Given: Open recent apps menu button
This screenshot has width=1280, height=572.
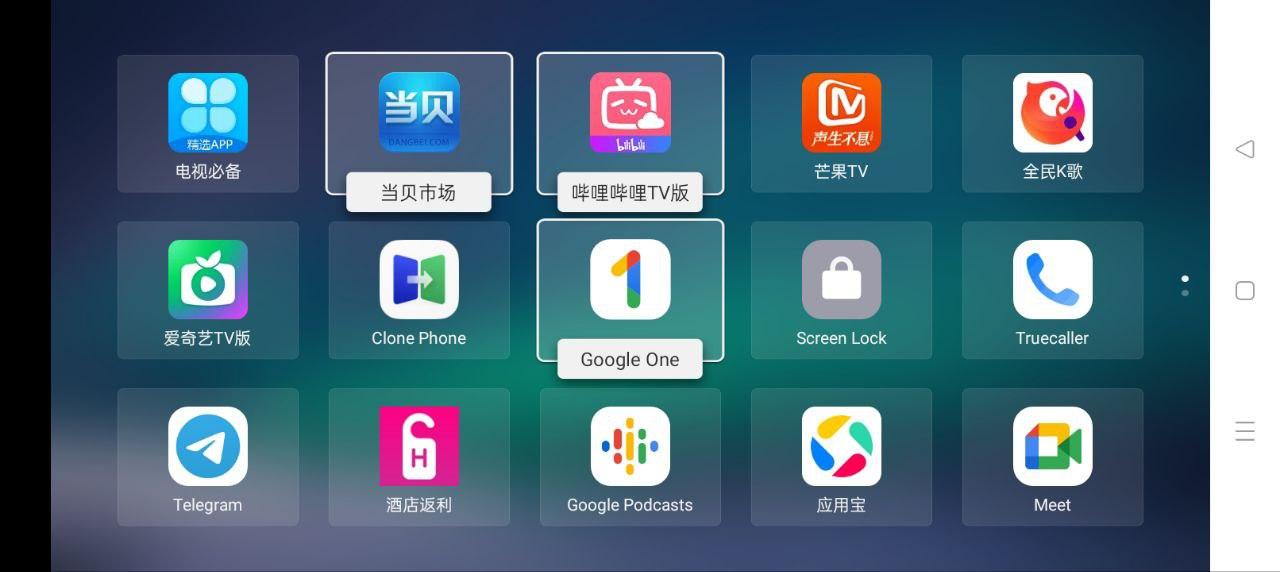Looking at the screenshot, I should coord(1245,431).
